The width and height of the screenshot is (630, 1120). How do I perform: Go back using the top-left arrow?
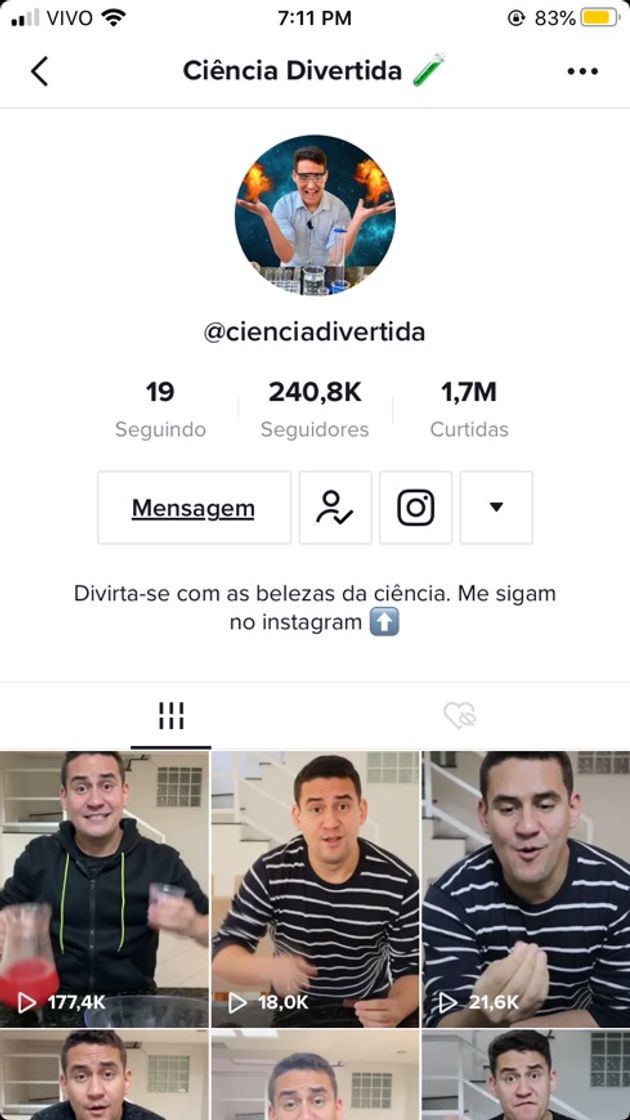(40, 71)
